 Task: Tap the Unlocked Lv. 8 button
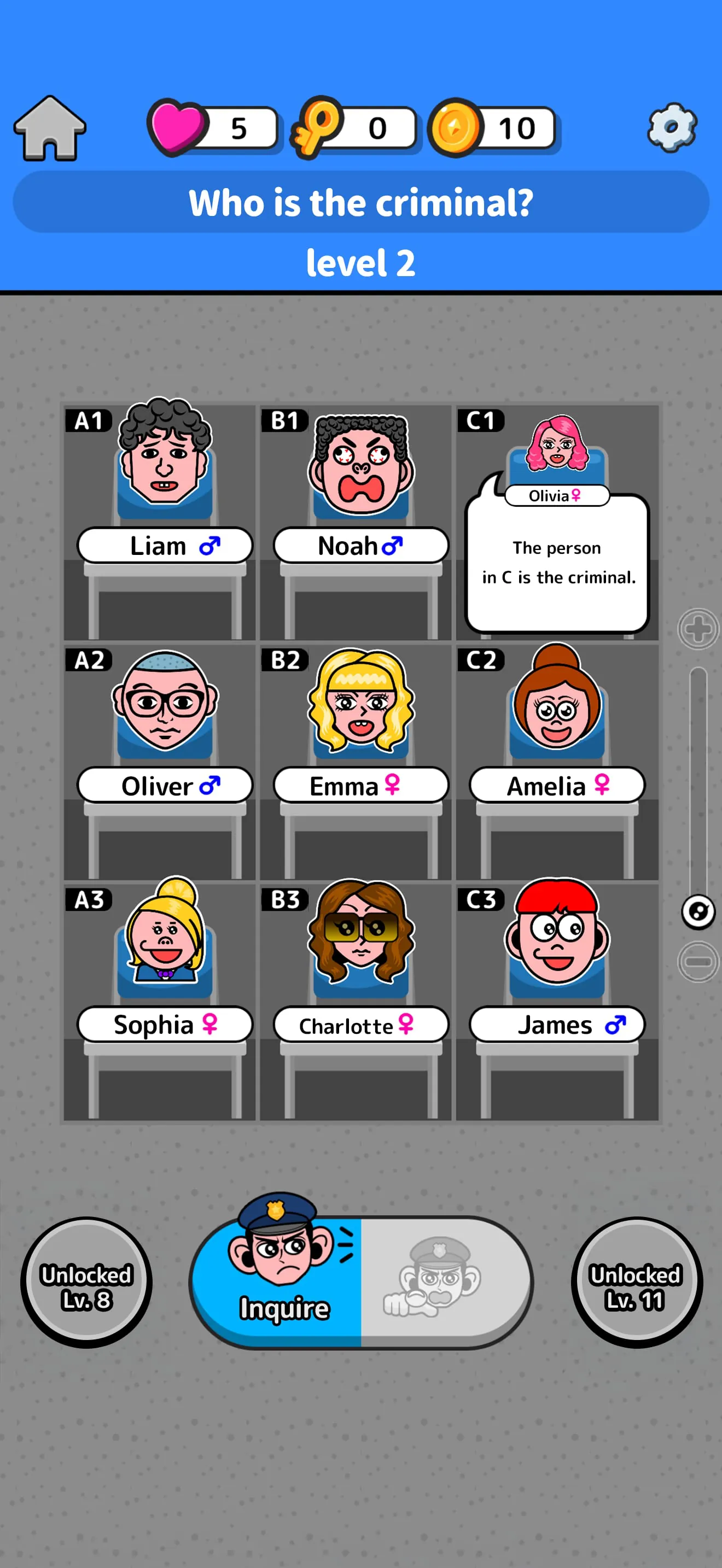click(86, 1282)
